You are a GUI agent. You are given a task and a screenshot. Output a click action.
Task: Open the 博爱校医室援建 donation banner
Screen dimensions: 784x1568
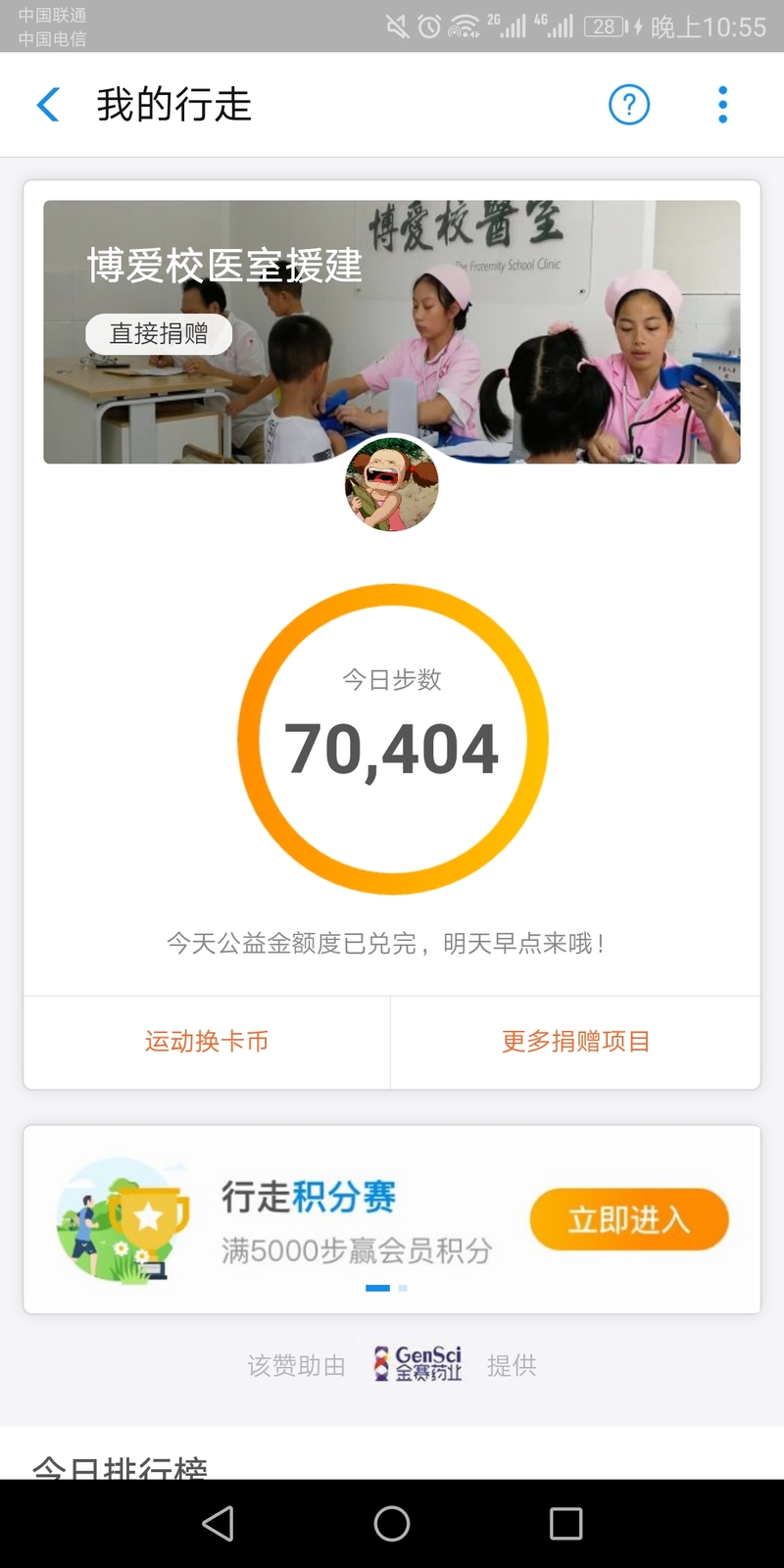coord(392,332)
